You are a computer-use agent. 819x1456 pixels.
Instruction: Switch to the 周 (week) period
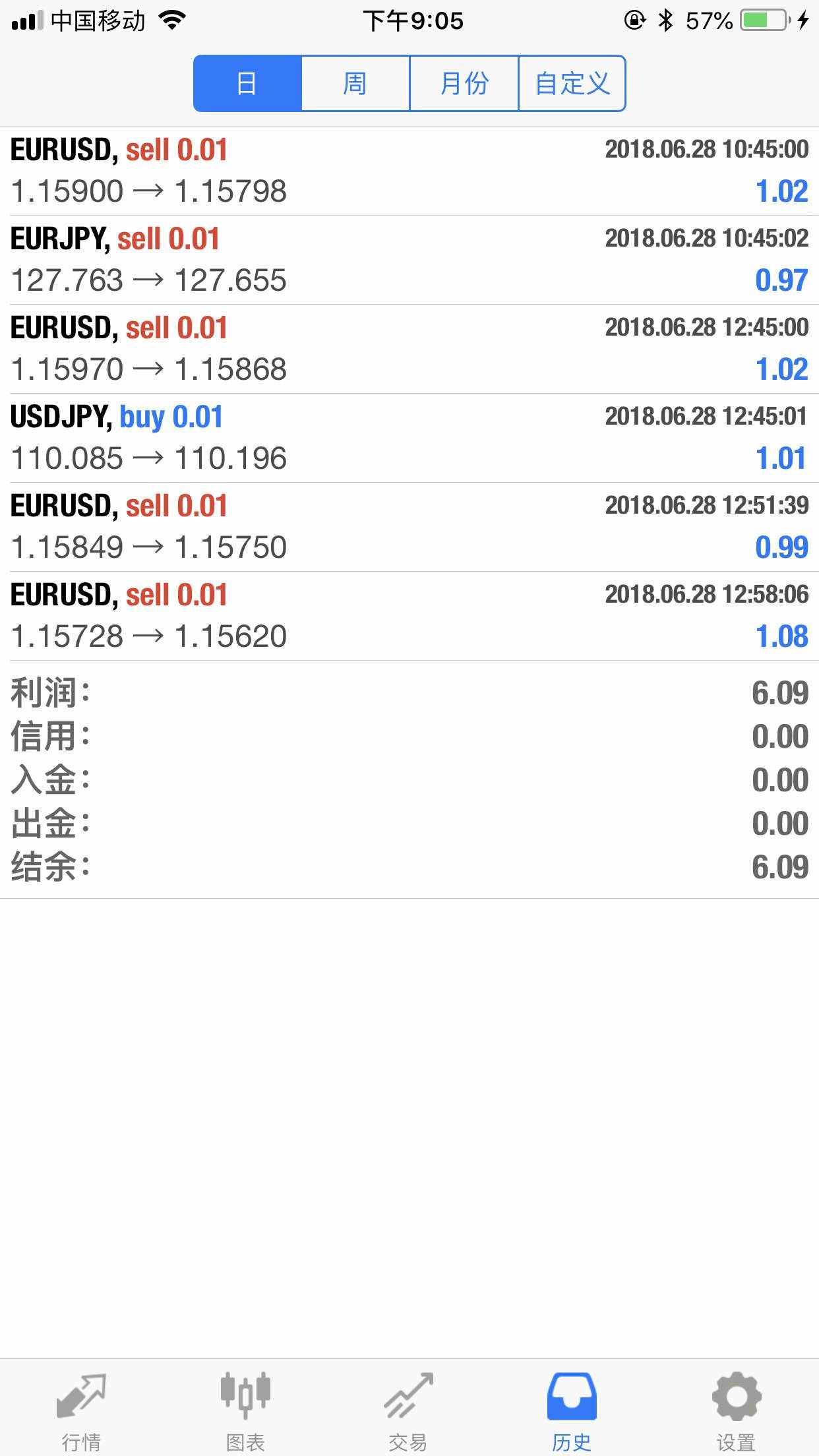[x=355, y=84]
